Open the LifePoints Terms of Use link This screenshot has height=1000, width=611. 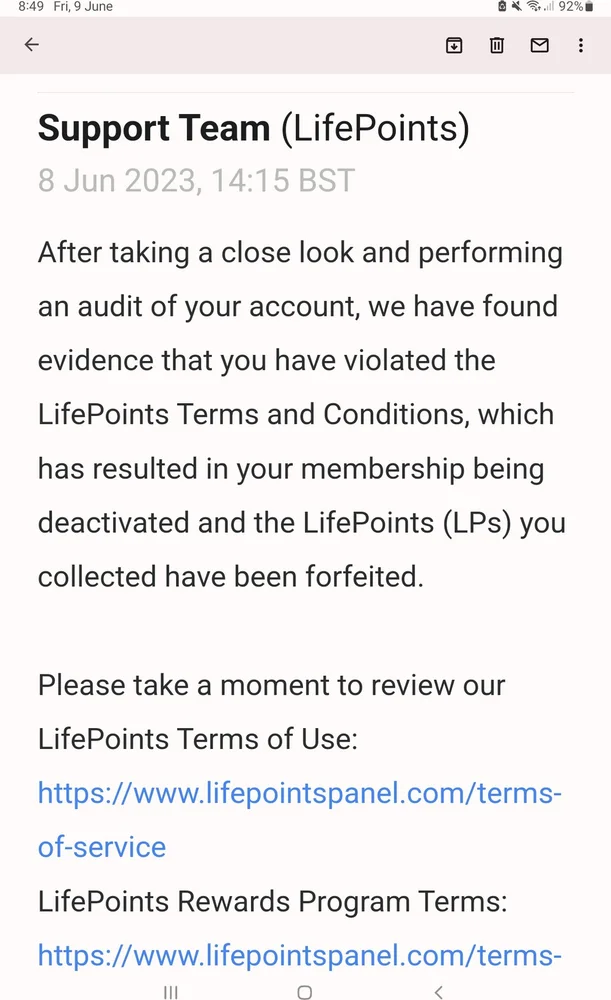point(299,820)
